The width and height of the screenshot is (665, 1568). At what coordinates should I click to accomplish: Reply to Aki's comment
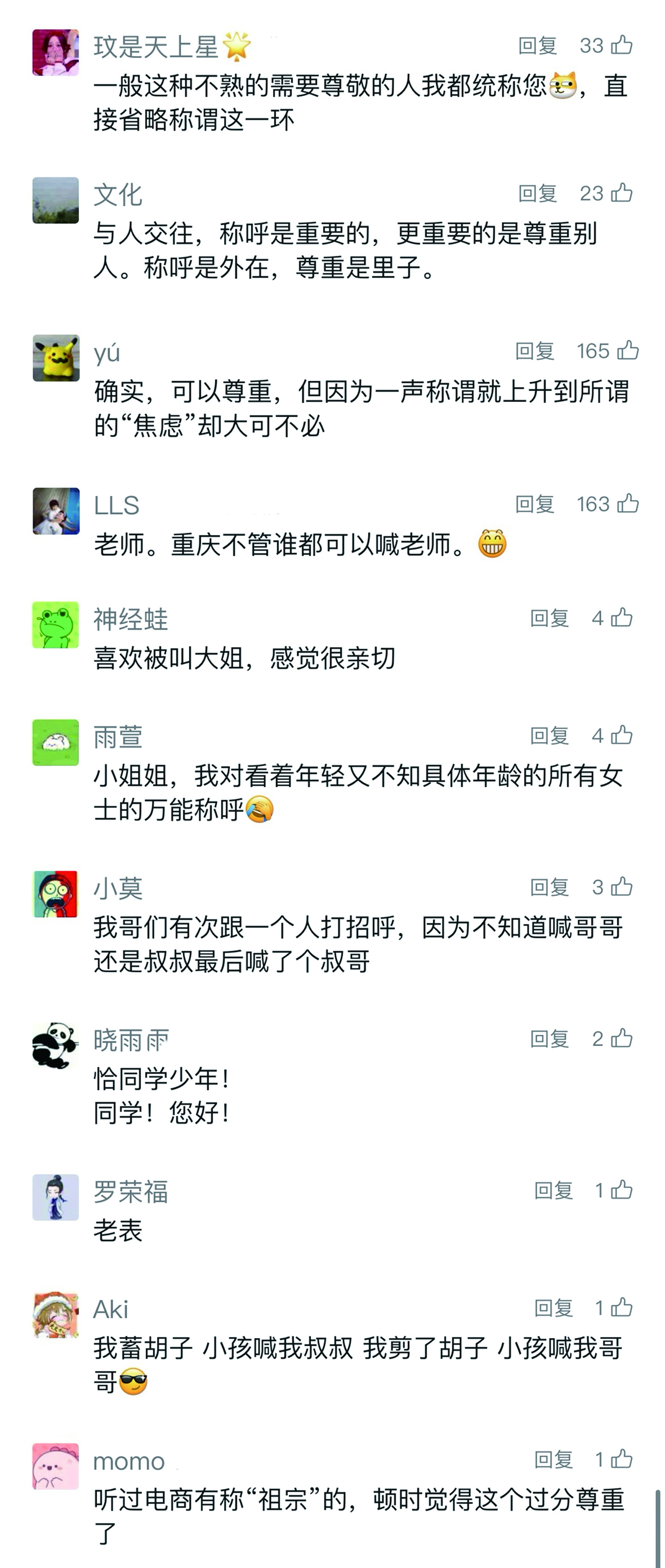click(553, 1308)
